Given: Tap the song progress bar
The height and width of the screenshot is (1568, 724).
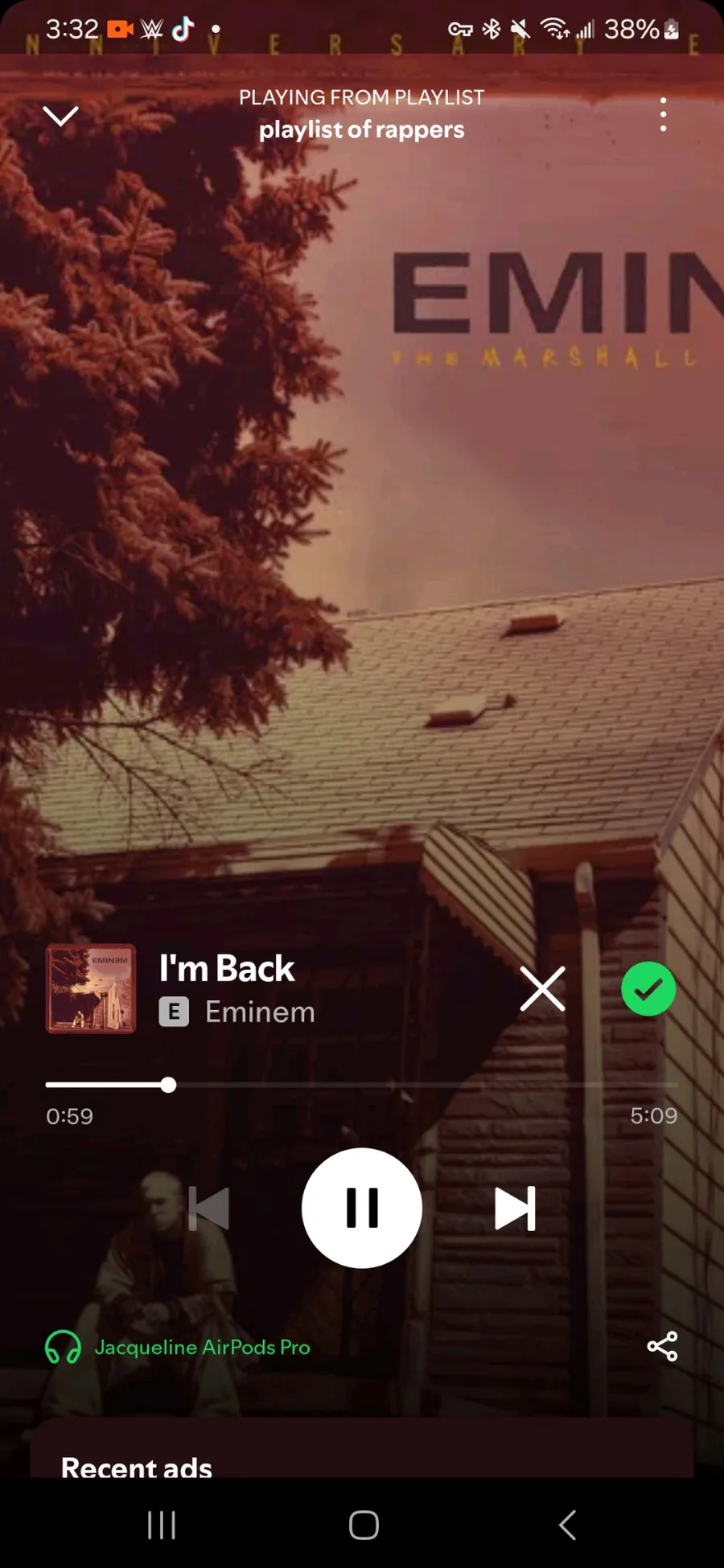Looking at the screenshot, I should point(362,1085).
